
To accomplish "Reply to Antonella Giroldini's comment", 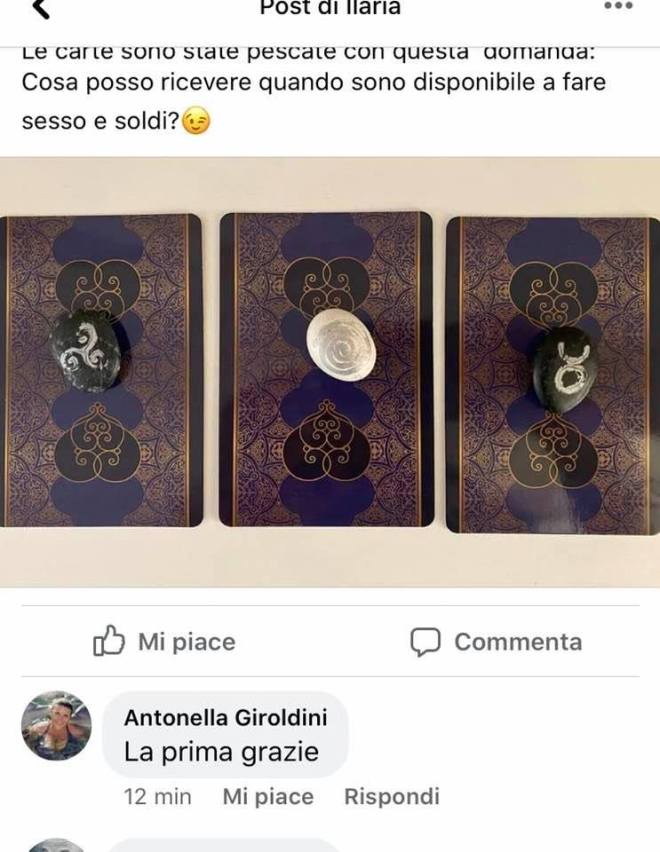I will click(391, 797).
